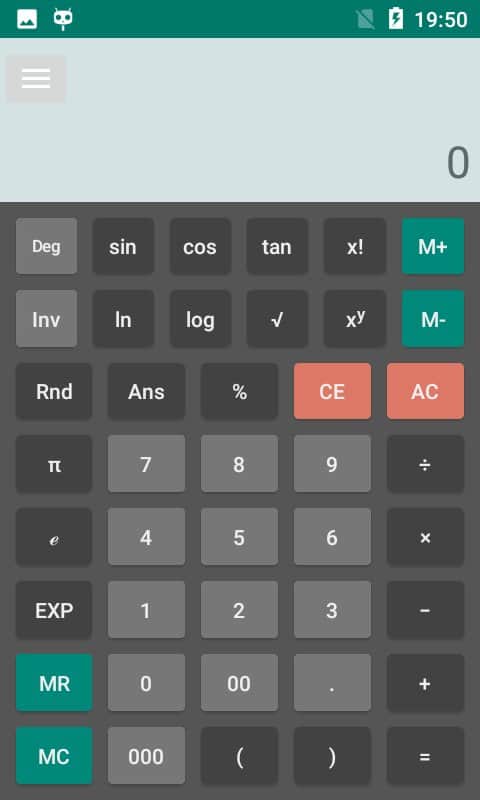Clear everything with AC

[425, 391]
